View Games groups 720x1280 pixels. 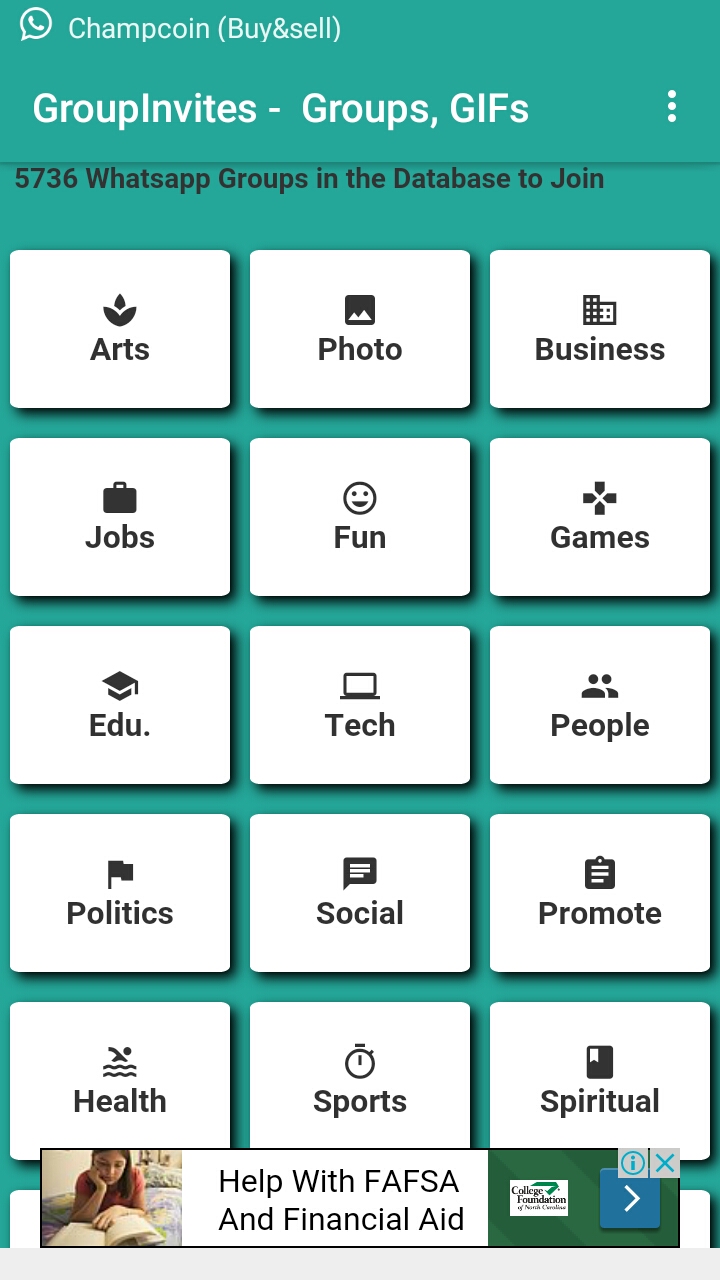(600, 517)
